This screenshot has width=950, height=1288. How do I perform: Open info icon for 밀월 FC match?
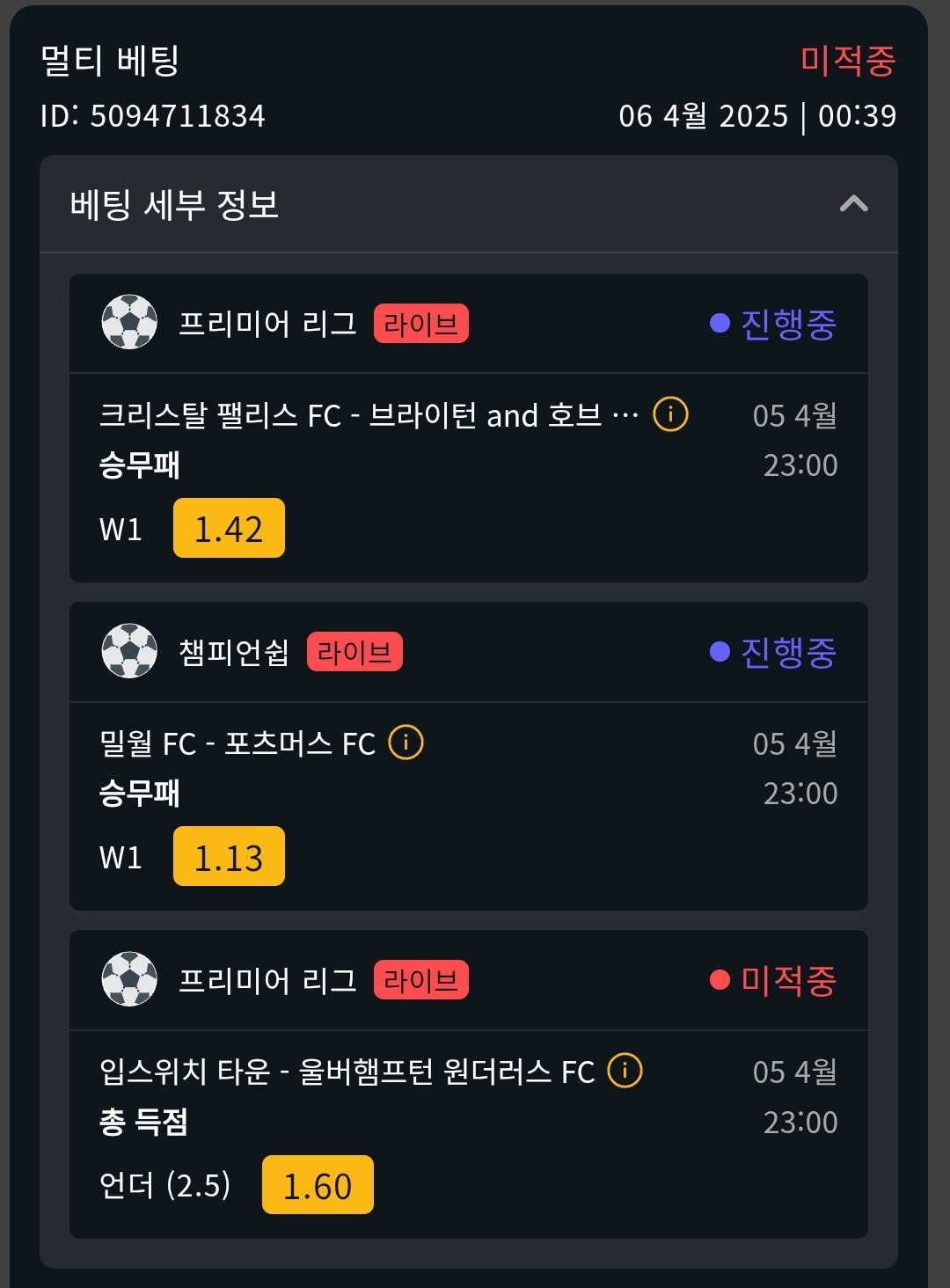click(406, 743)
